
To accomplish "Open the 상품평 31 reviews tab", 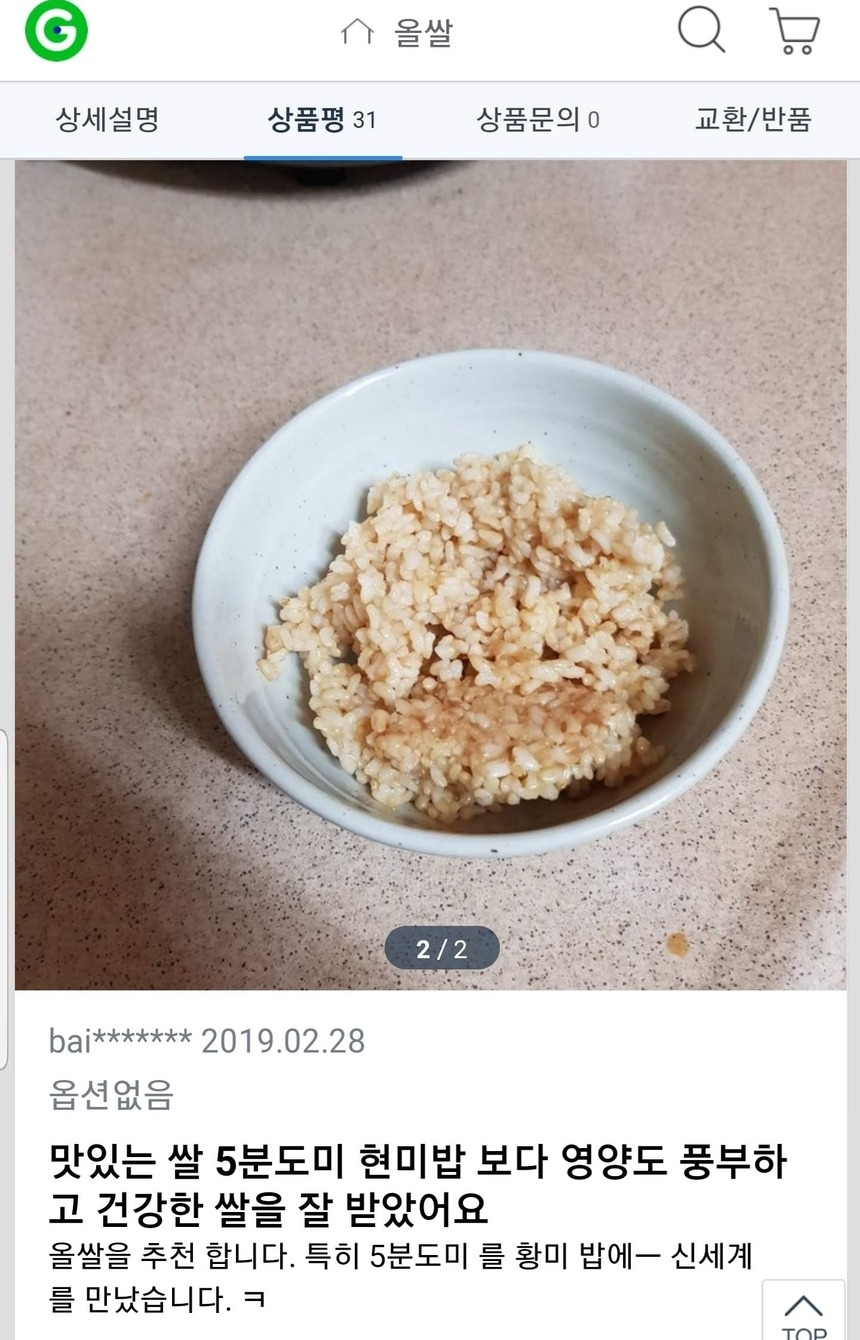I will 323,116.
